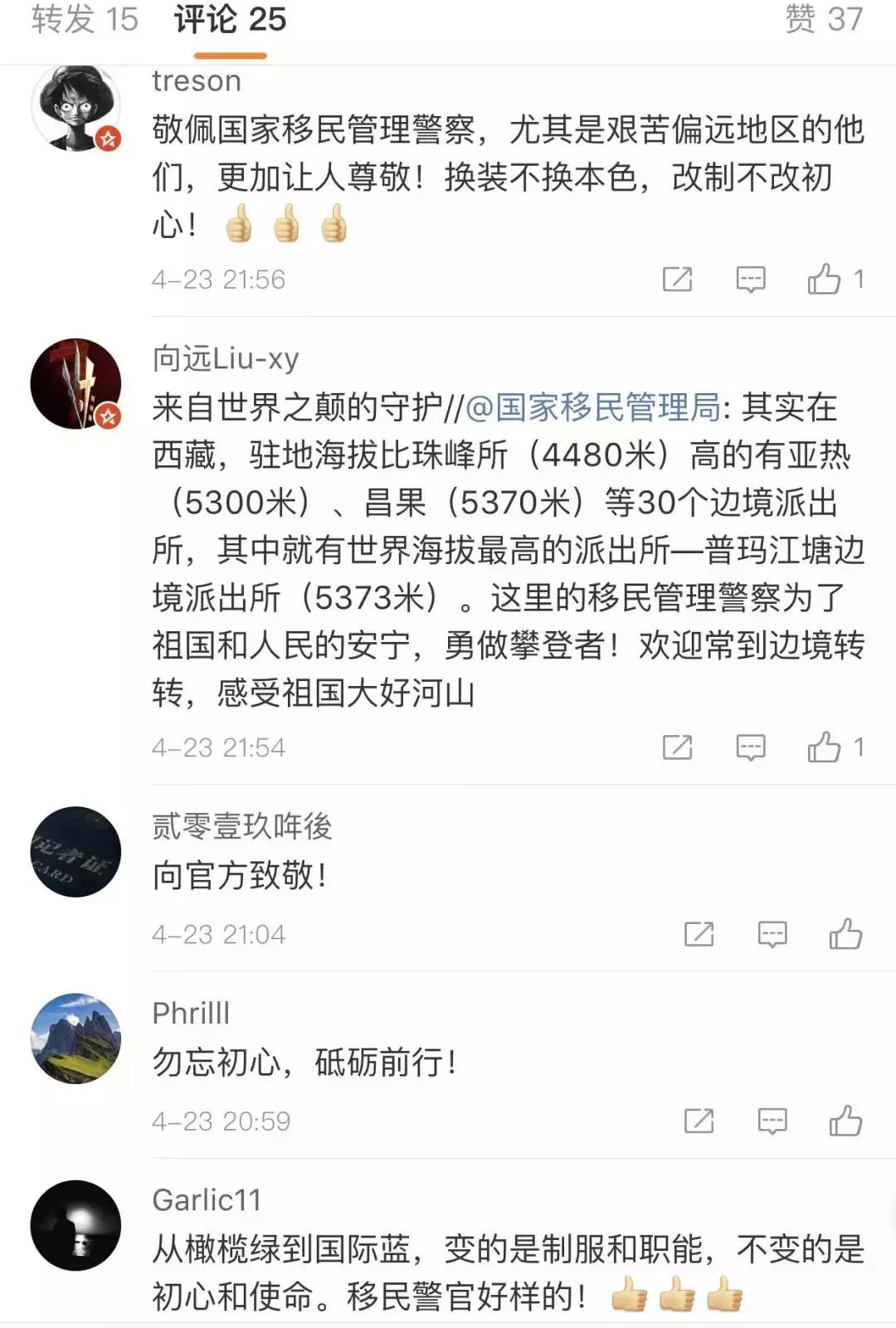Repost treson's comment

click(x=677, y=280)
